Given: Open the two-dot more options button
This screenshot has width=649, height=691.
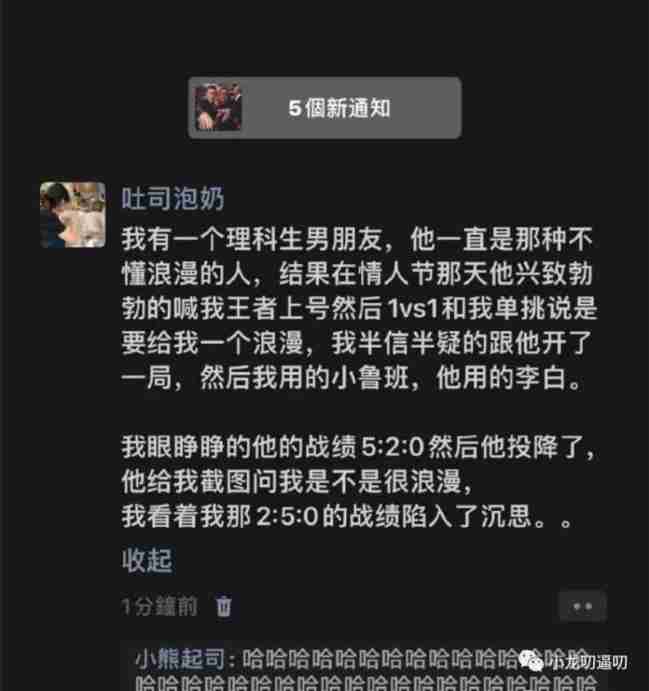Looking at the screenshot, I should 582,607.
